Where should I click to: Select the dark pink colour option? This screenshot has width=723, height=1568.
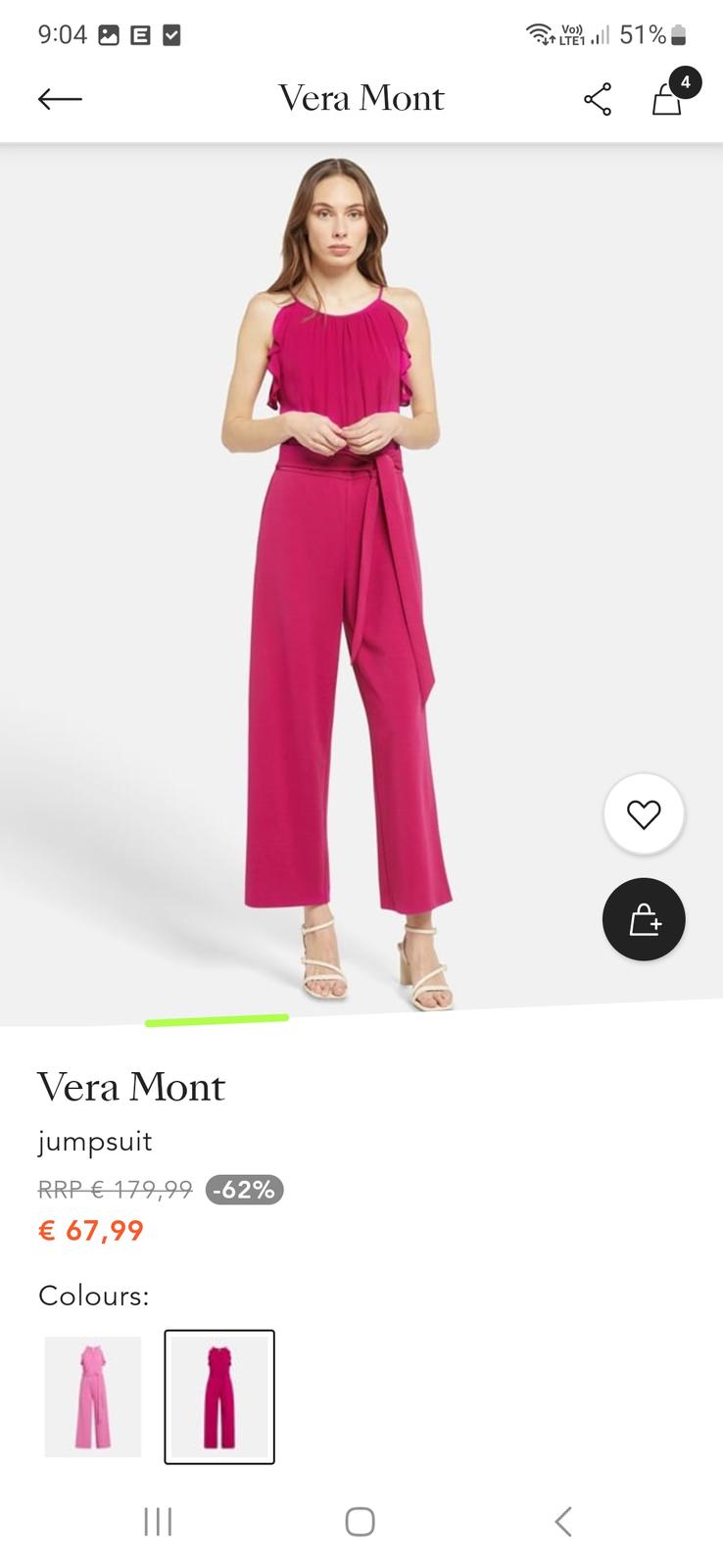(x=219, y=1396)
